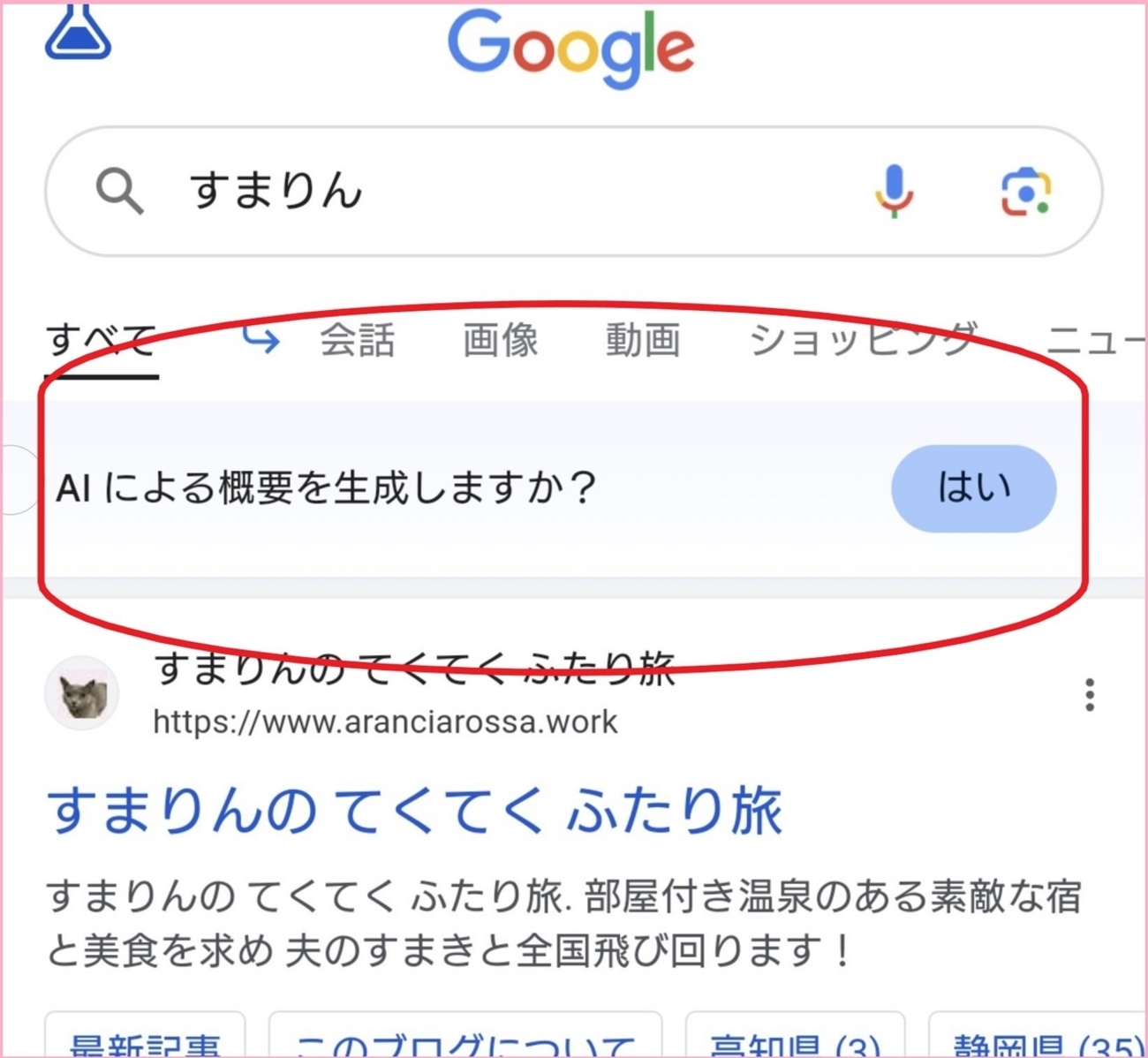The width and height of the screenshot is (1148, 1058).
Task: Open the Search Labs flask icon
Action: coord(78,32)
